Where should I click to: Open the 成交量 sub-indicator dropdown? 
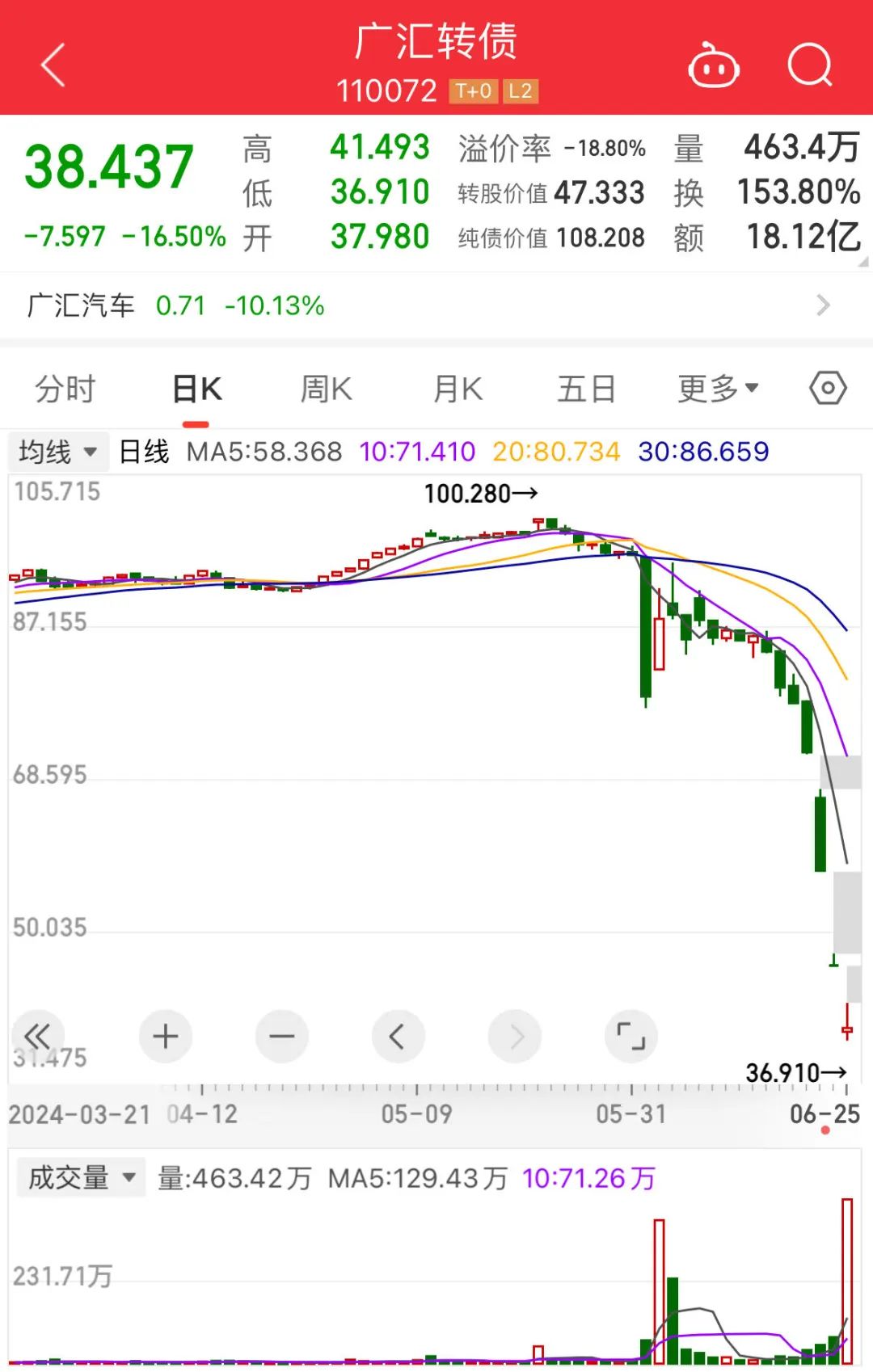81,1178
